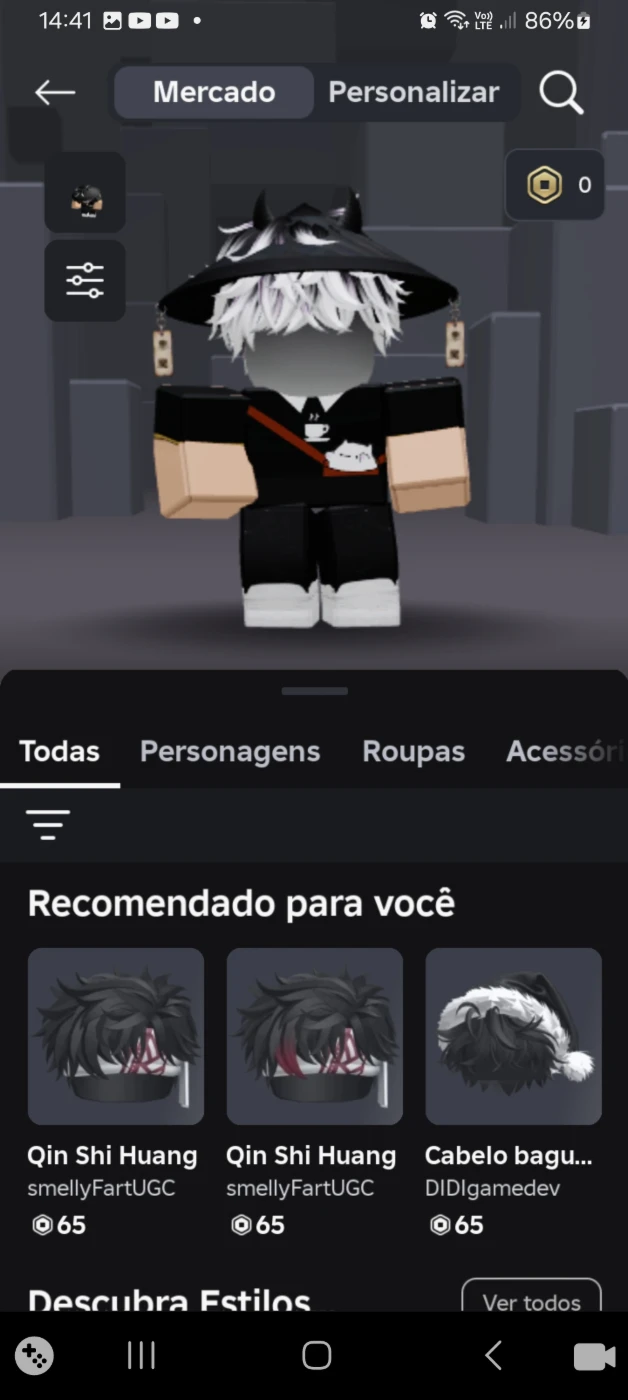Open the marketplace search magnifier

click(561, 93)
